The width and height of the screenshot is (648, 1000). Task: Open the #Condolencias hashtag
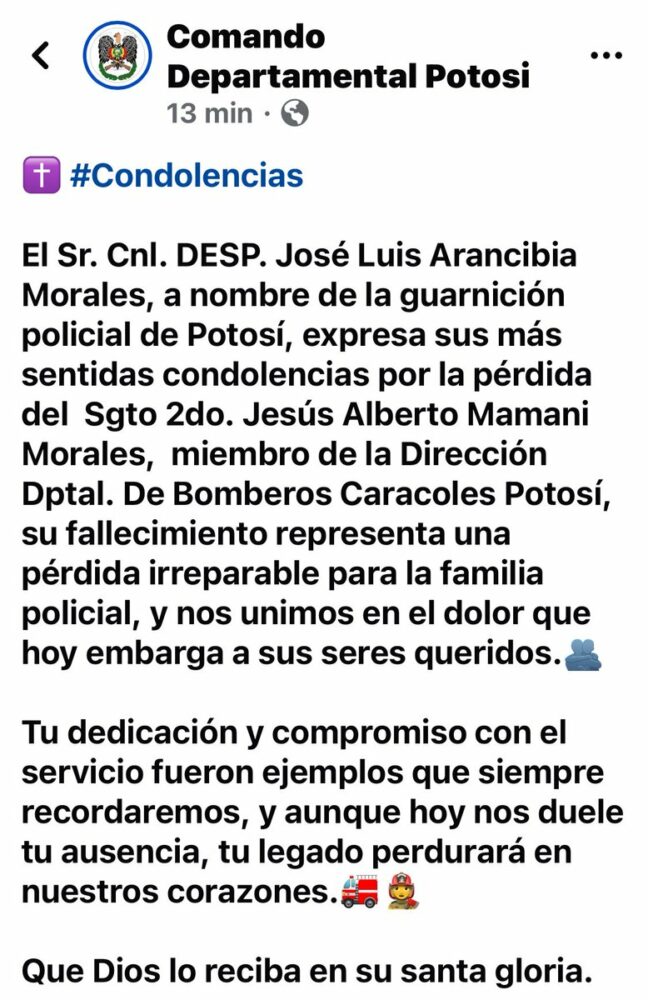186,176
